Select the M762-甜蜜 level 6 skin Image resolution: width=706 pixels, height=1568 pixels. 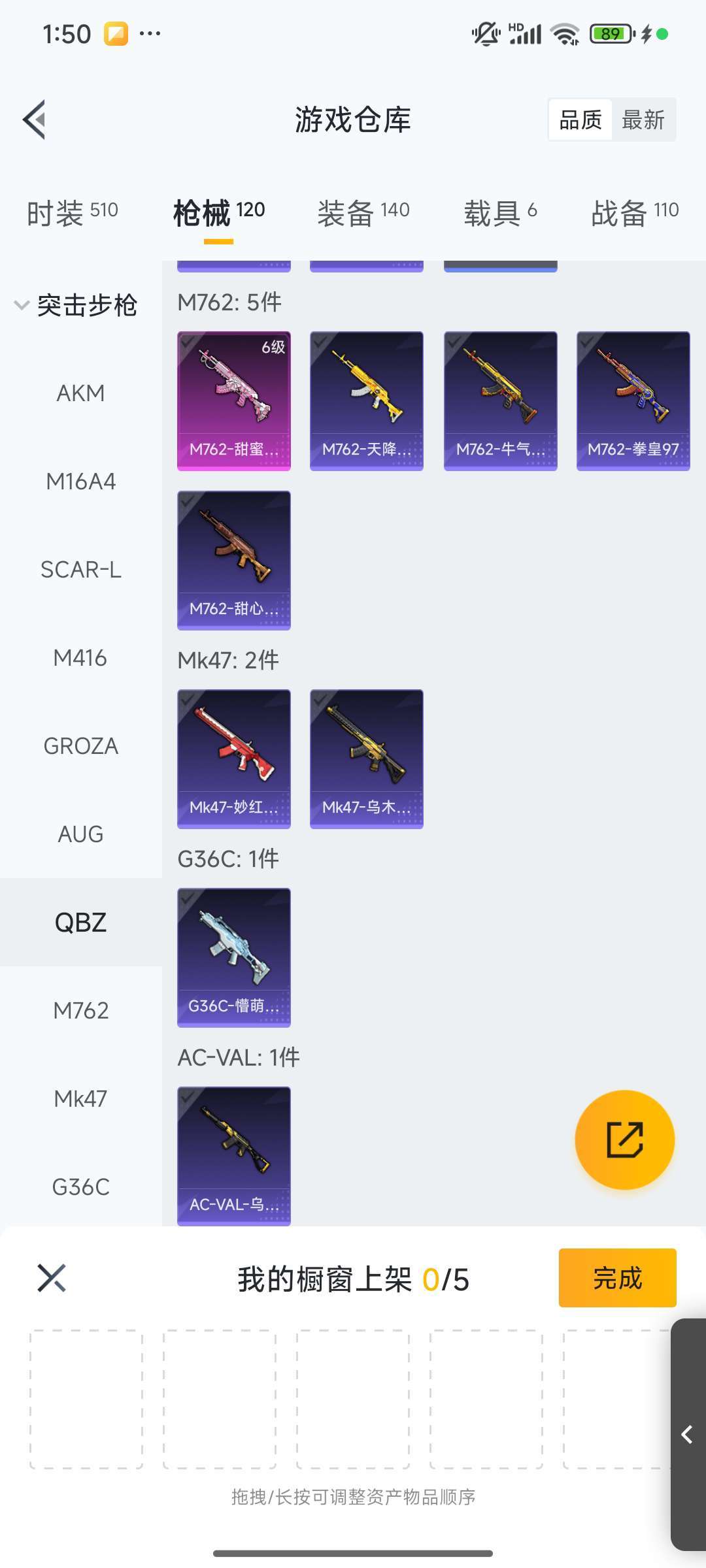click(234, 400)
